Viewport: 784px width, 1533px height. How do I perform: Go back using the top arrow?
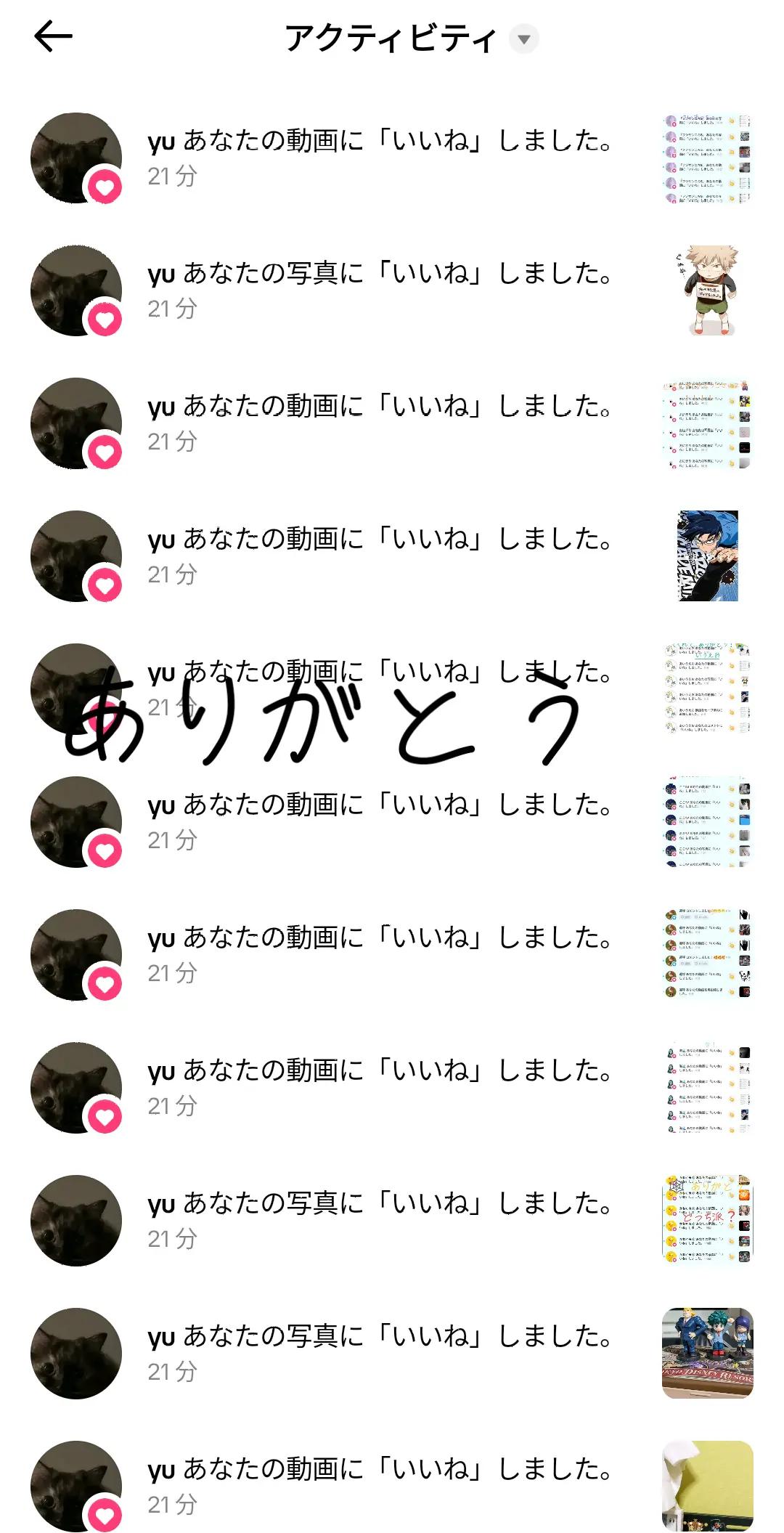[53, 36]
